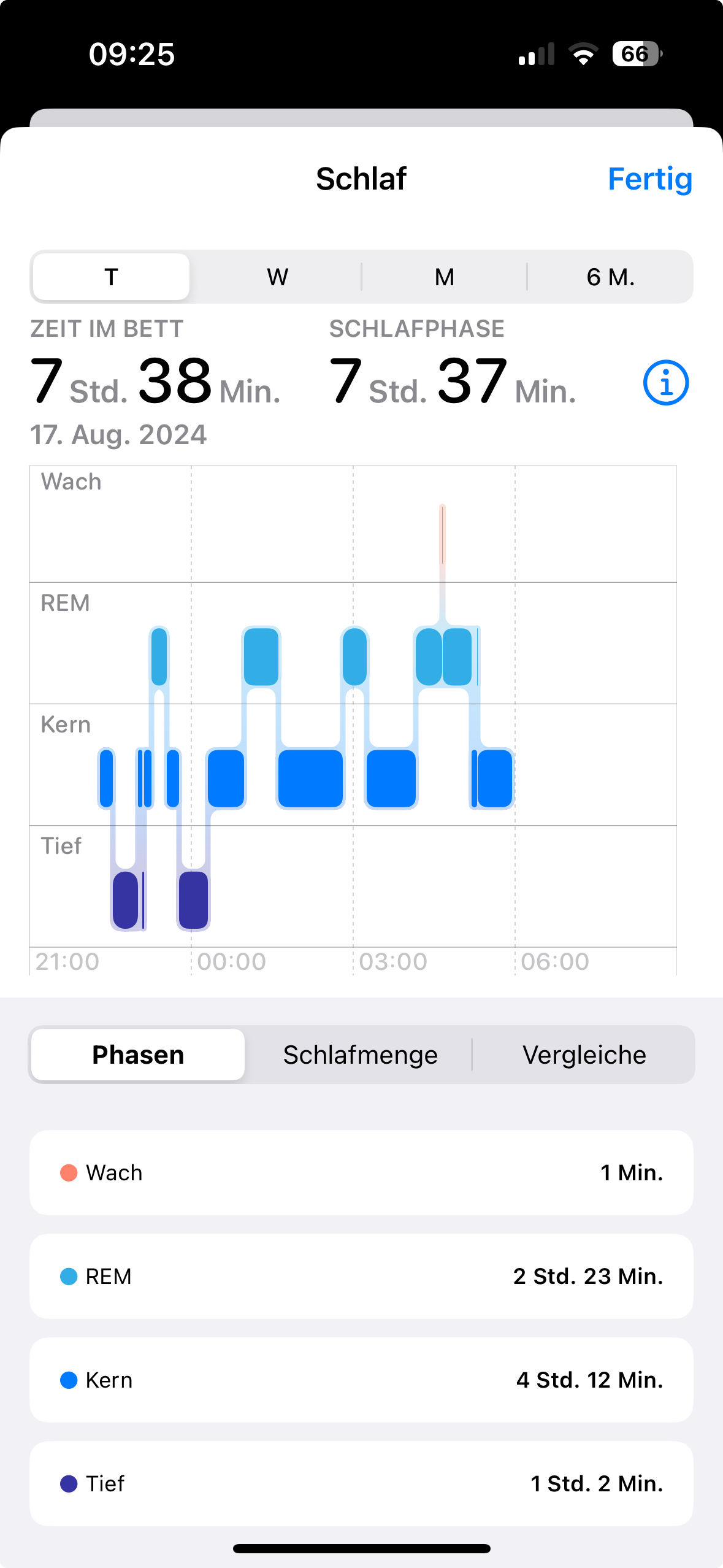The width and height of the screenshot is (723, 1568).
Task: Select the Tief phase row
Action: [x=361, y=1484]
